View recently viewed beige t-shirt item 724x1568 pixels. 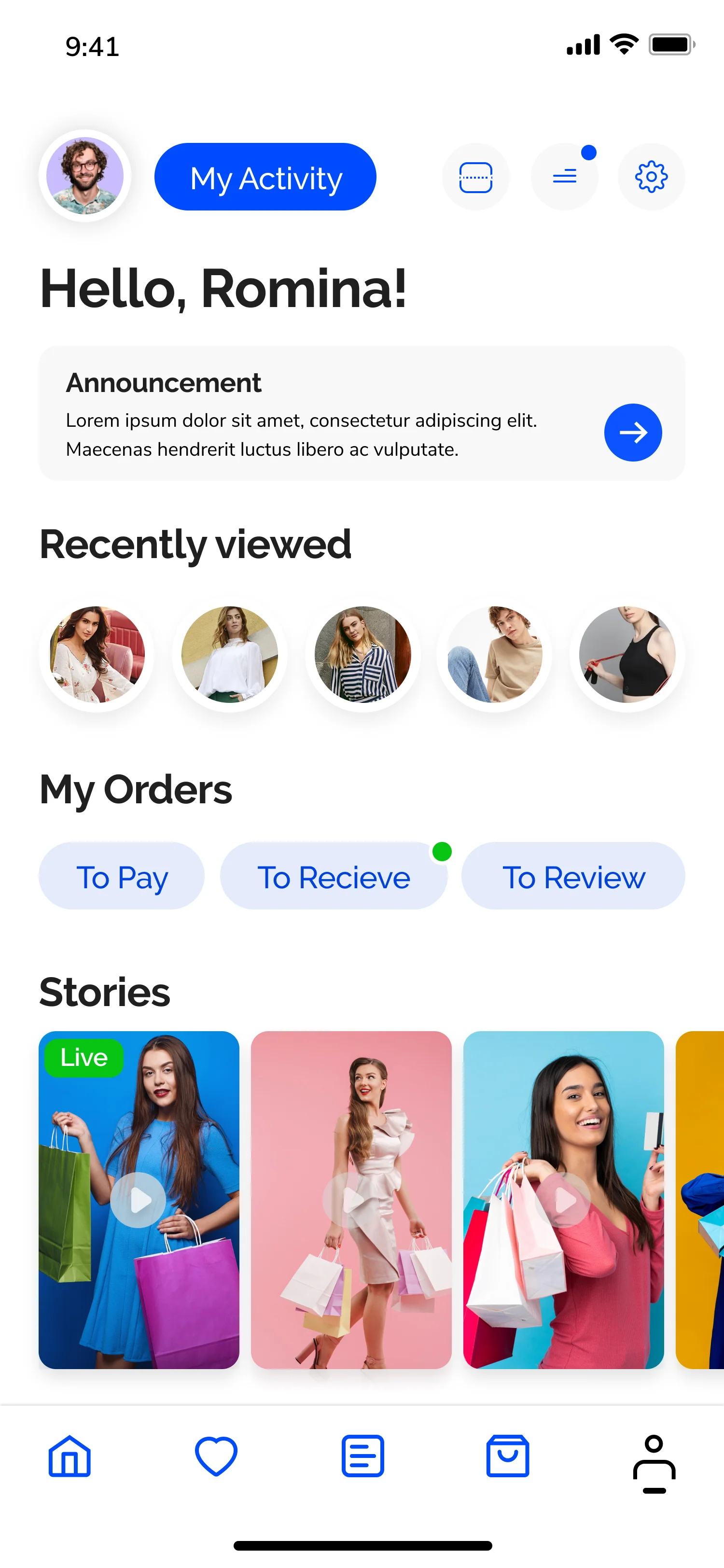coord(495,654)
